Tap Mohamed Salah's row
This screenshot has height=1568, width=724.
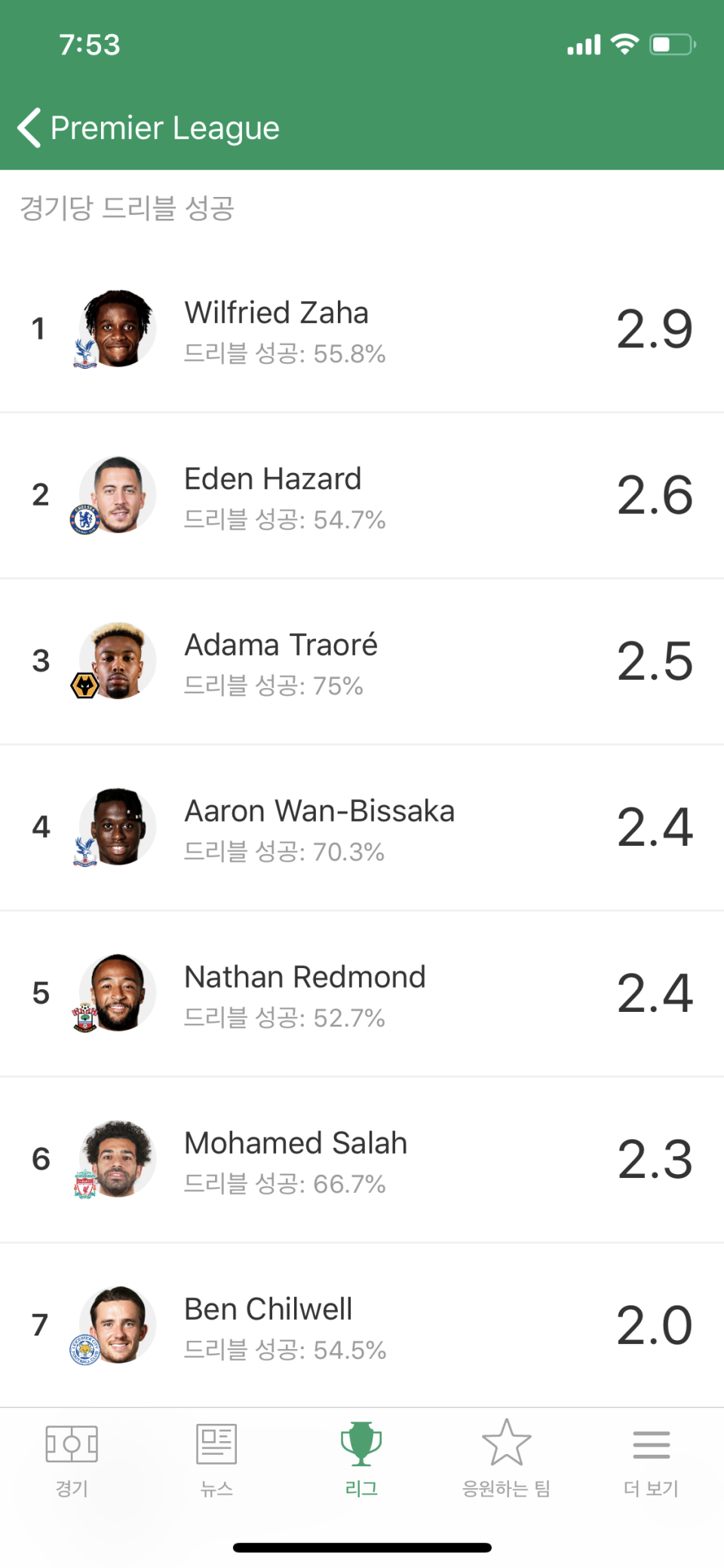(x=362, y=1160)
